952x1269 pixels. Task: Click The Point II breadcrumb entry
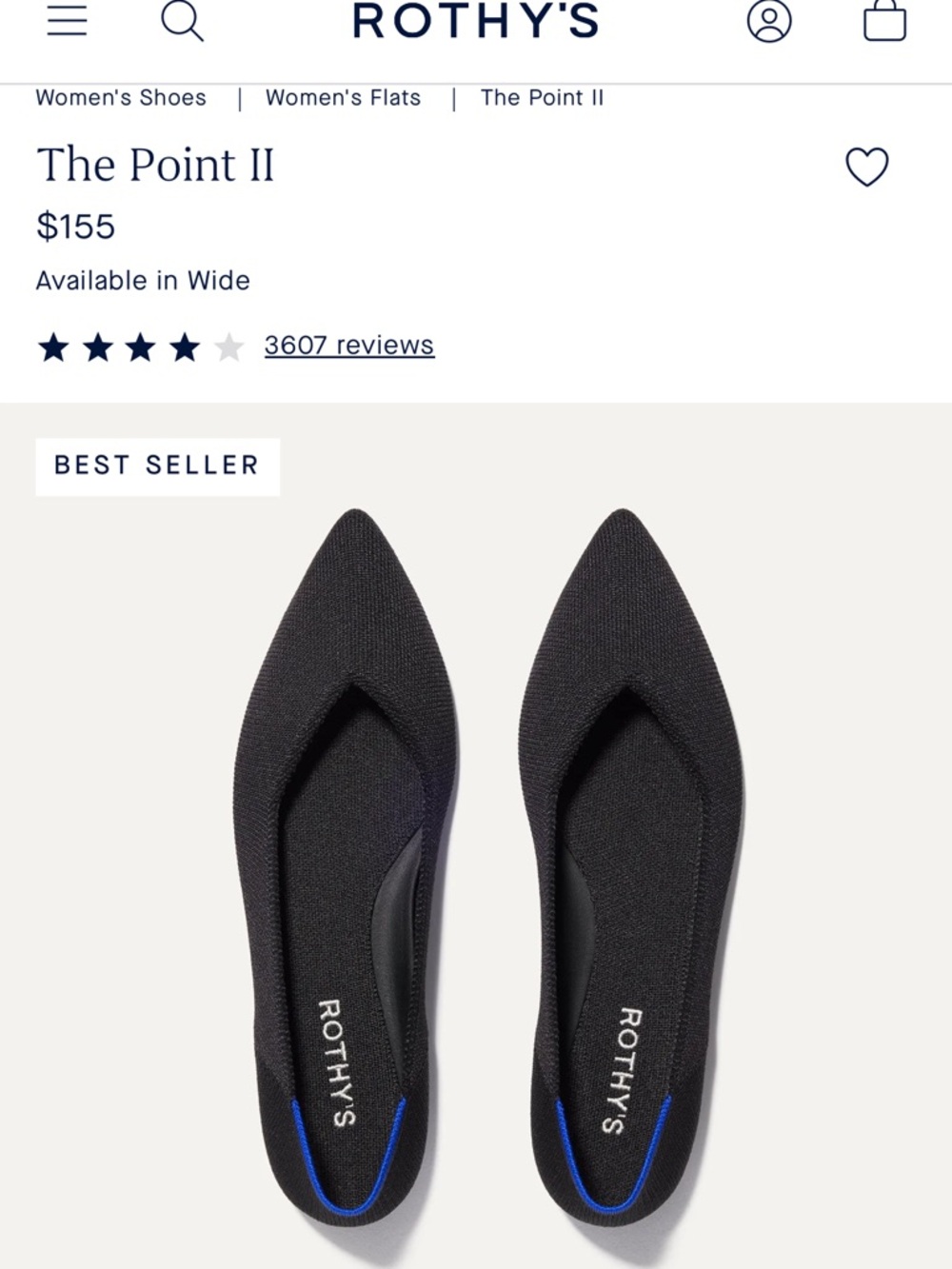coord(542,97)
